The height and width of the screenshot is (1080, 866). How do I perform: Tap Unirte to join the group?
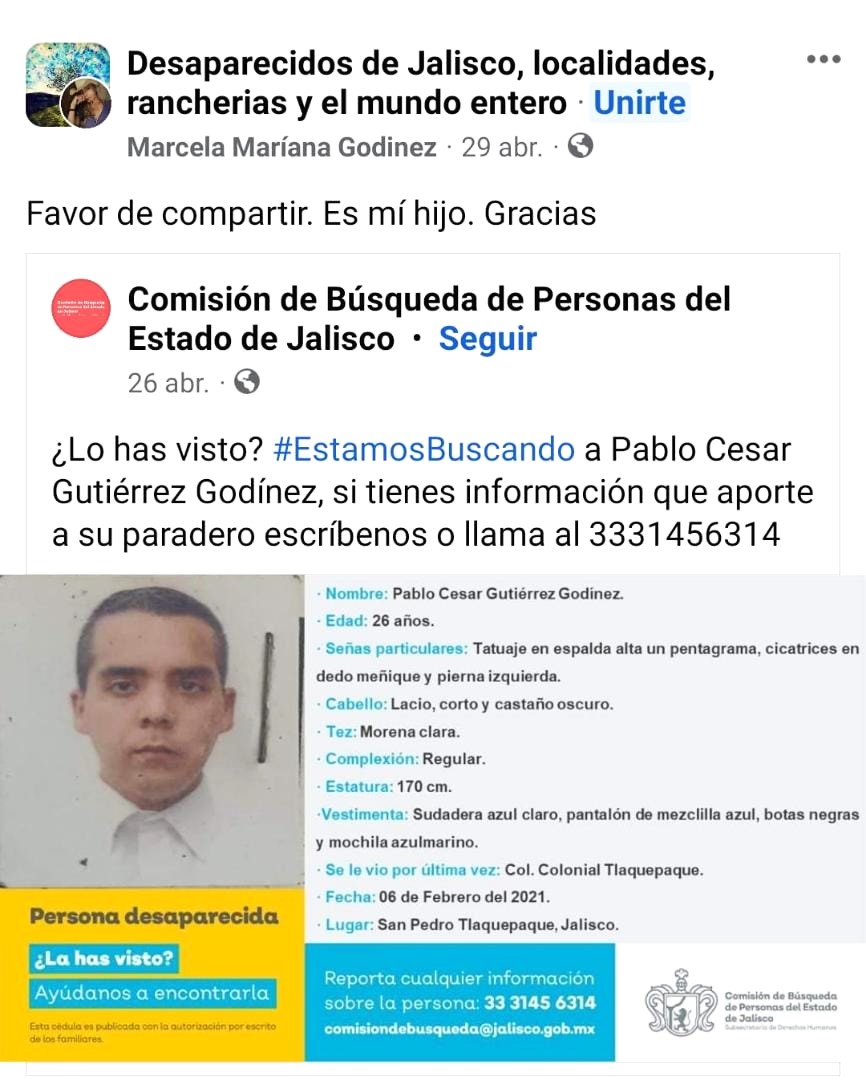pyautogui.click(x=640, y=102)
